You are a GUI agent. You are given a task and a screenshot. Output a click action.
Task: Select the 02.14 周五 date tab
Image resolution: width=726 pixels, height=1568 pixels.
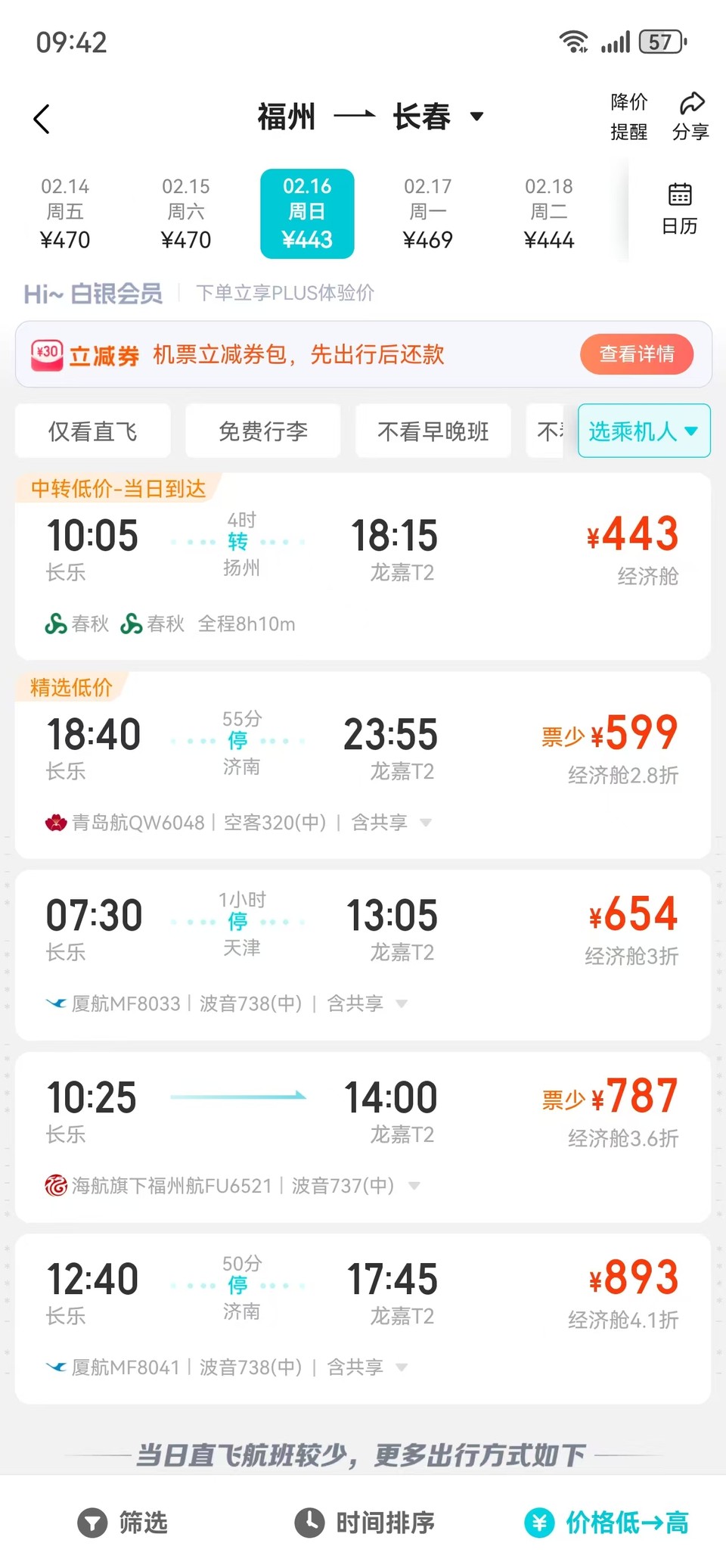click(65, 213)
